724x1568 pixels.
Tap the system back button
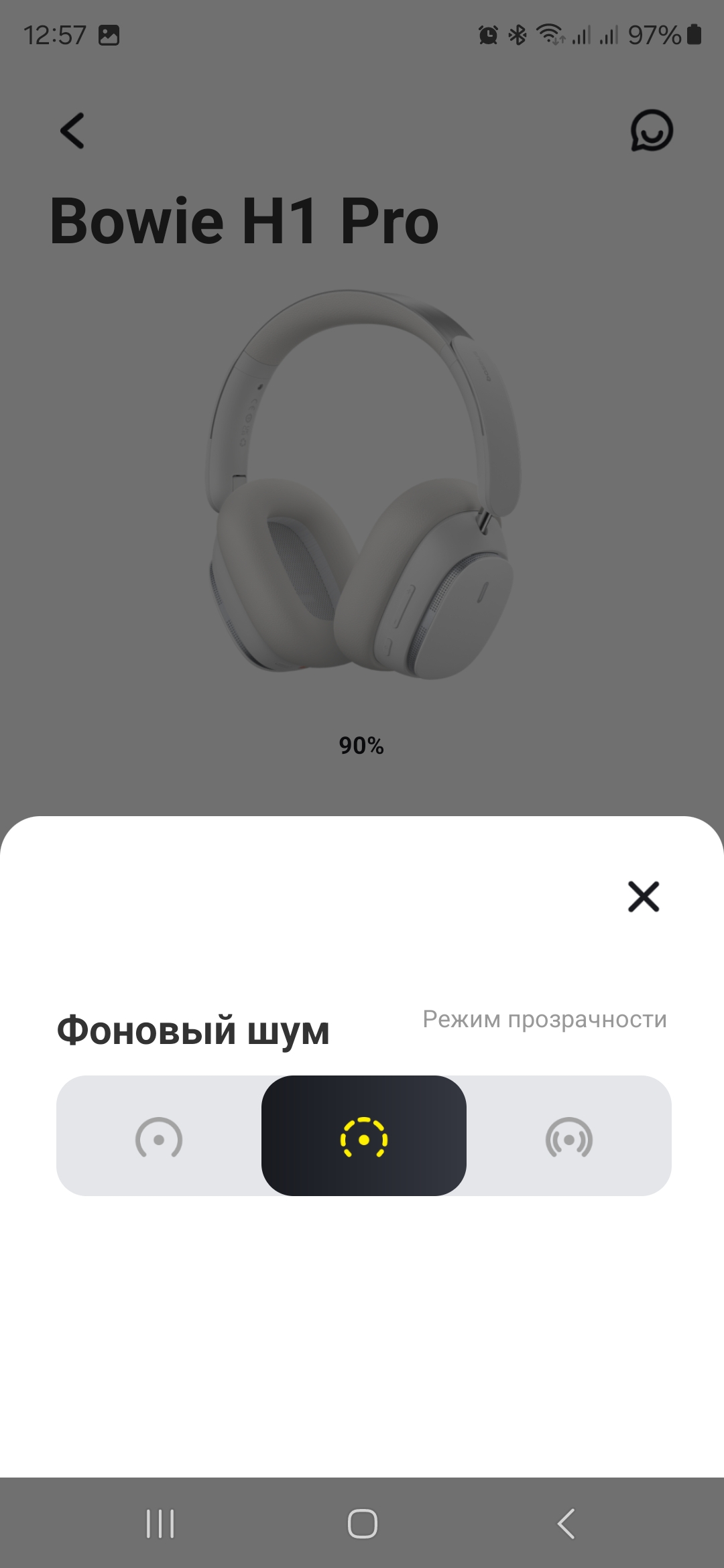(x=566, y=1524)
